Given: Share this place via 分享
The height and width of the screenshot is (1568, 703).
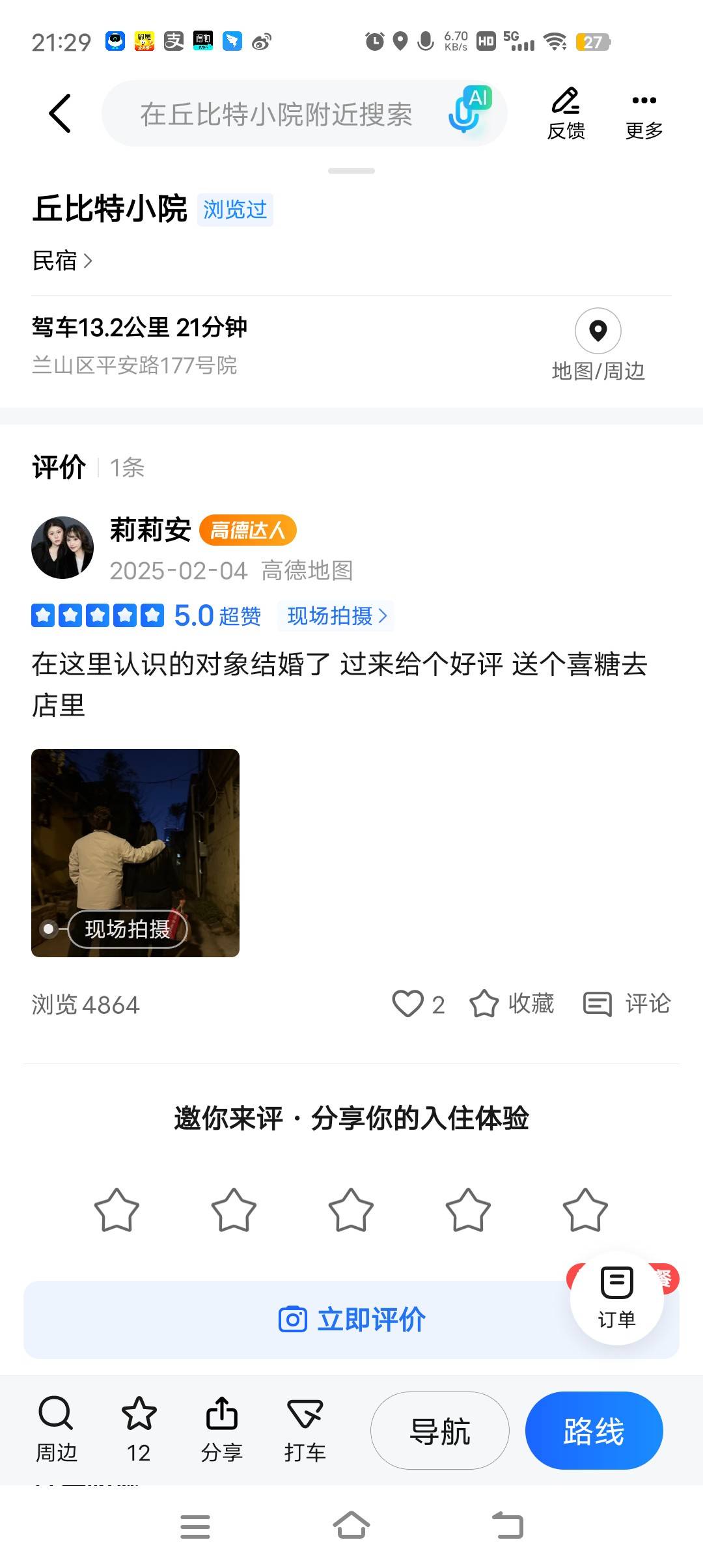Looking at the screenshot, I should tap(221, 1429).
